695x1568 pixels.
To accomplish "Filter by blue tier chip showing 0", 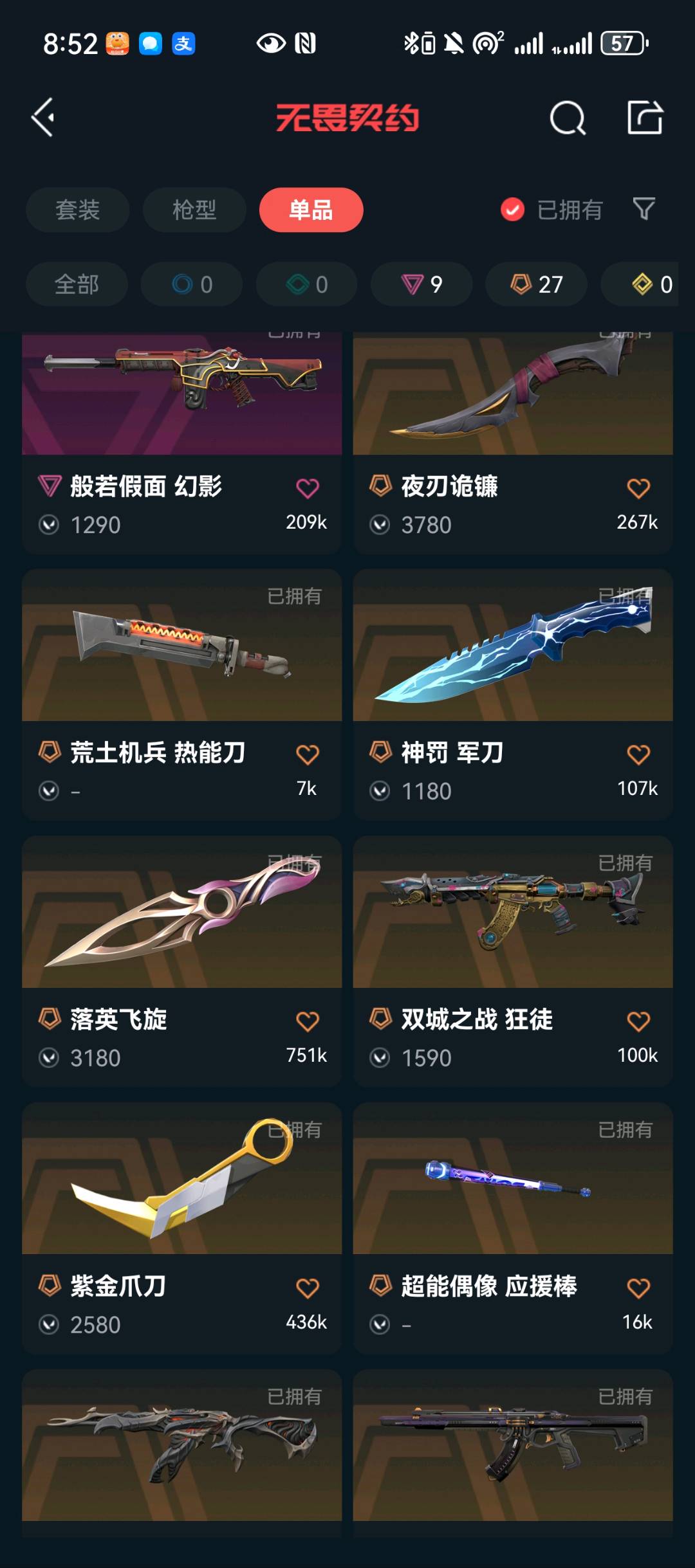I will 192,284.
